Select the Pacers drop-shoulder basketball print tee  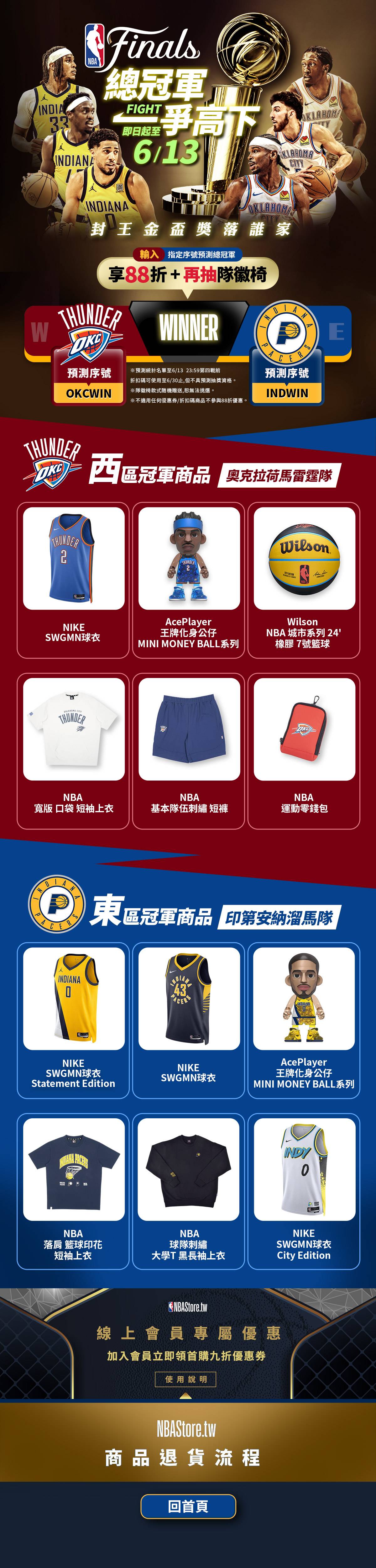(73, 1191)
